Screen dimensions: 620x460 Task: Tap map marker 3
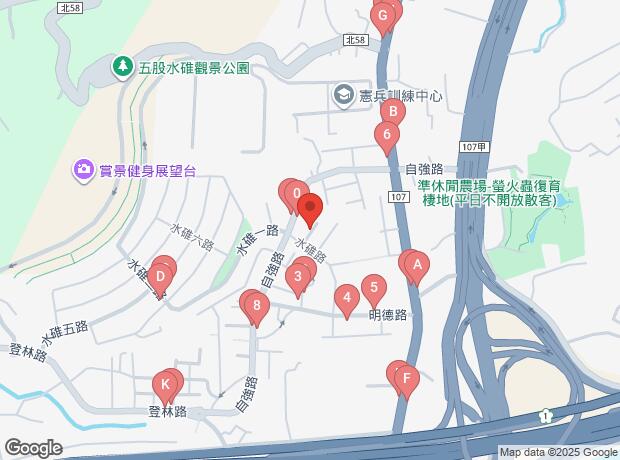[297, 277]
